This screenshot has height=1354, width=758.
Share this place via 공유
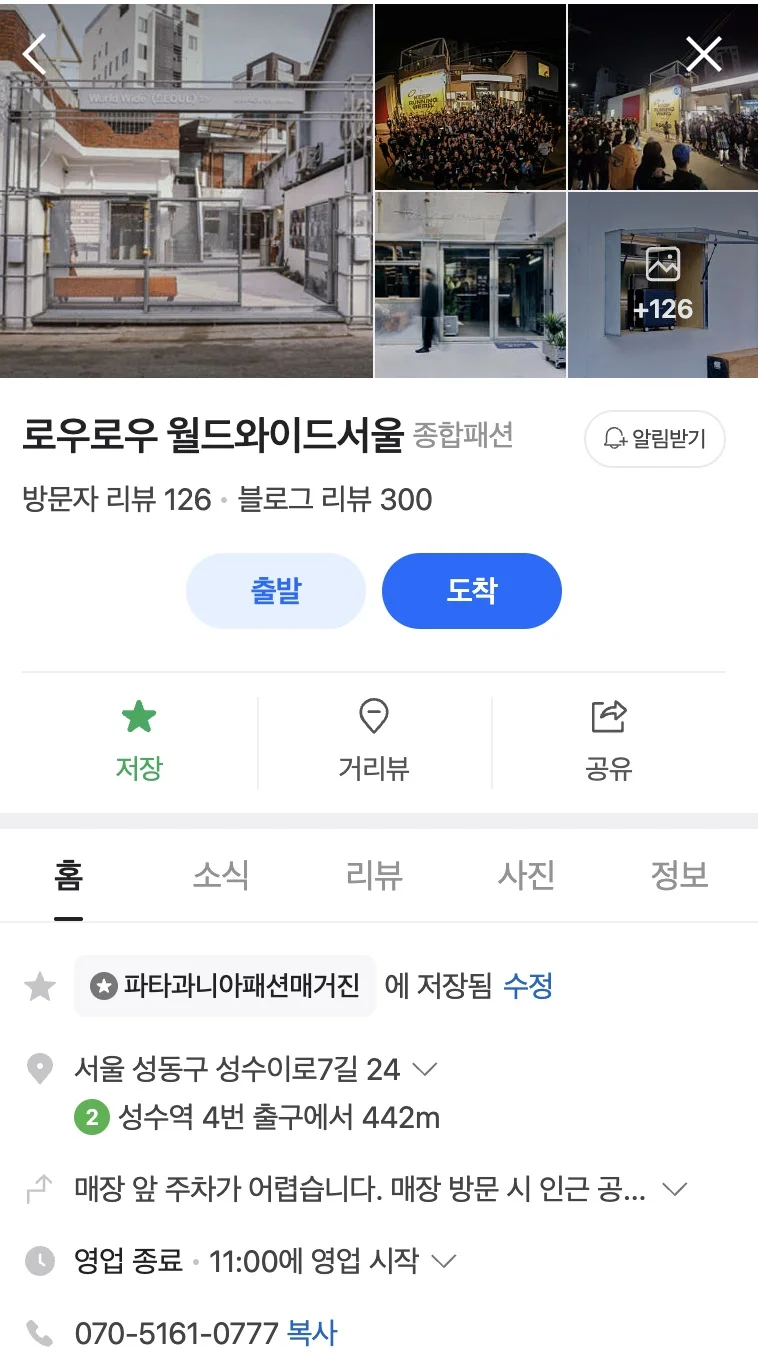pos(608,740)
